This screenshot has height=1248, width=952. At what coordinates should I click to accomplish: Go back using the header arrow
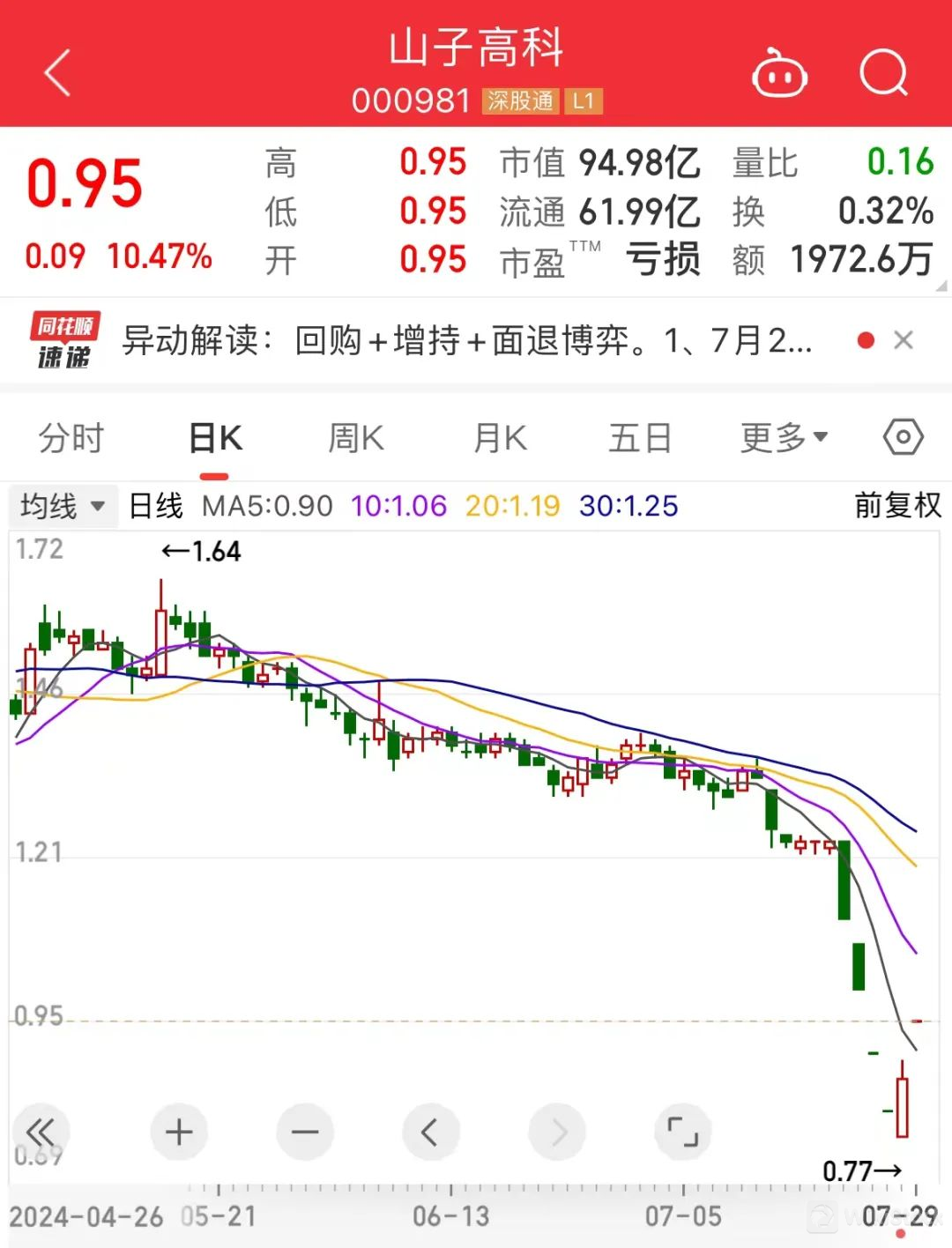(58, 73)
